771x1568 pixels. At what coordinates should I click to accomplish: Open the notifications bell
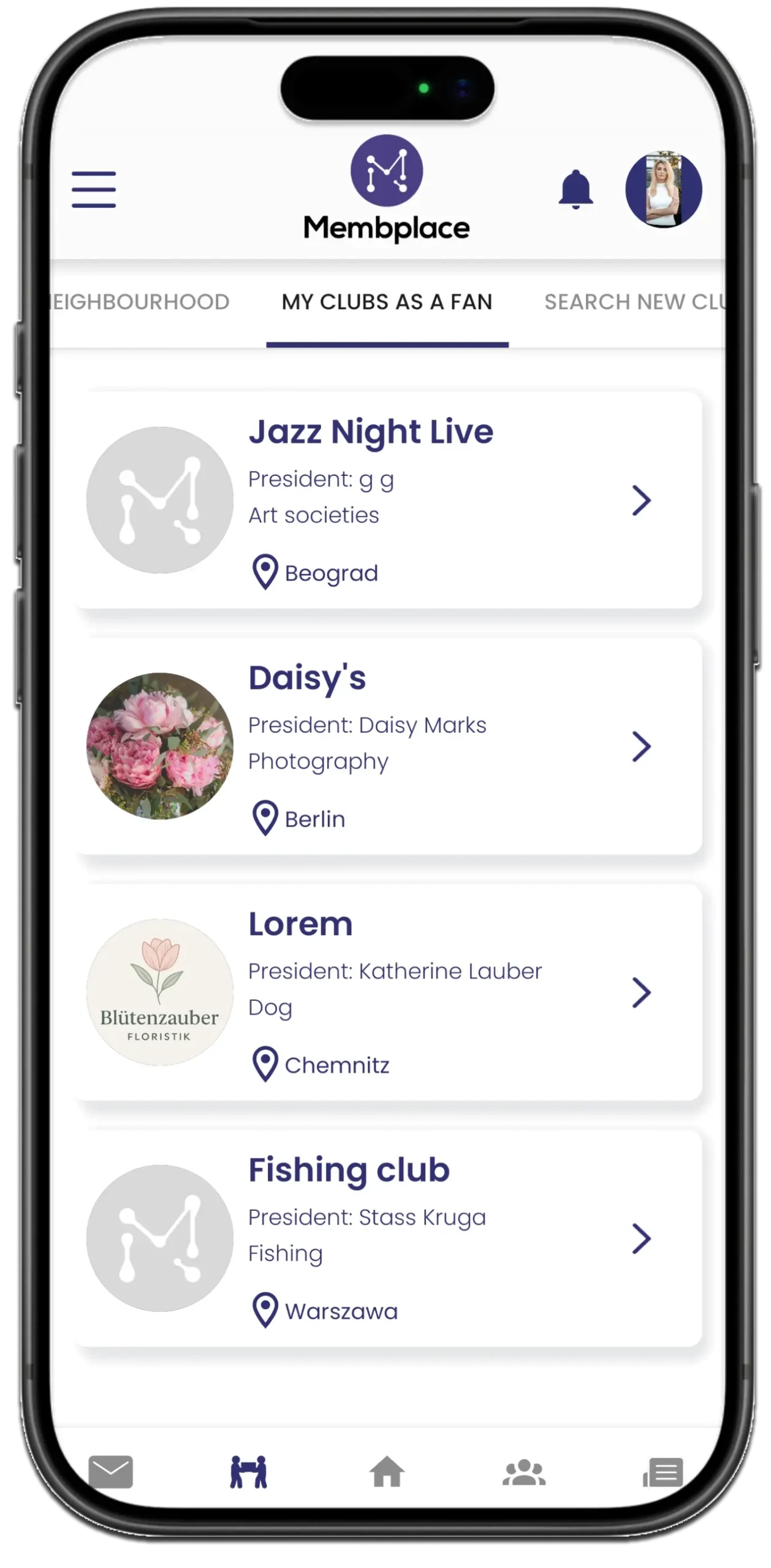[575, 189]
